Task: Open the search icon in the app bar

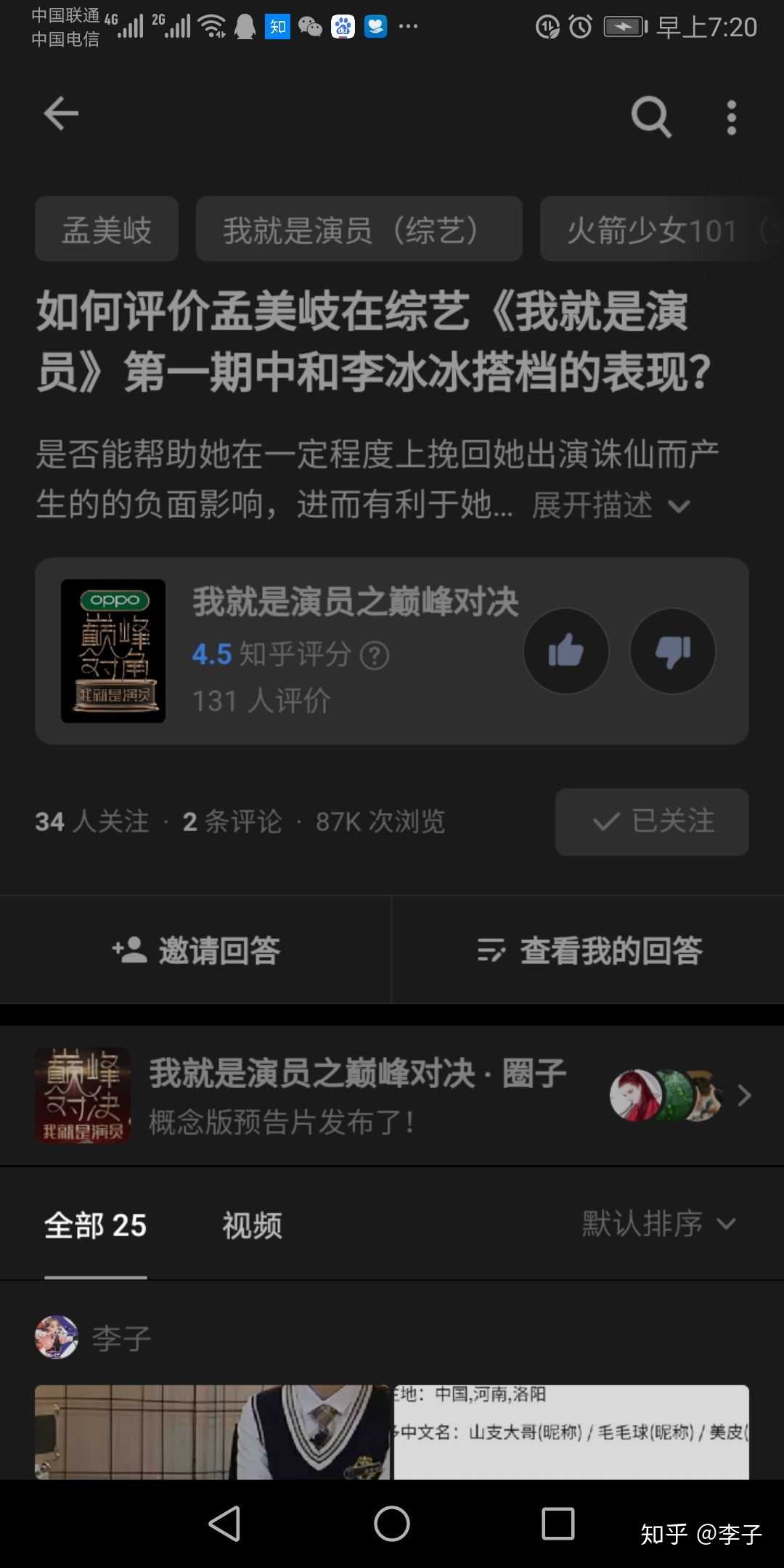Action: coord(650,116)
